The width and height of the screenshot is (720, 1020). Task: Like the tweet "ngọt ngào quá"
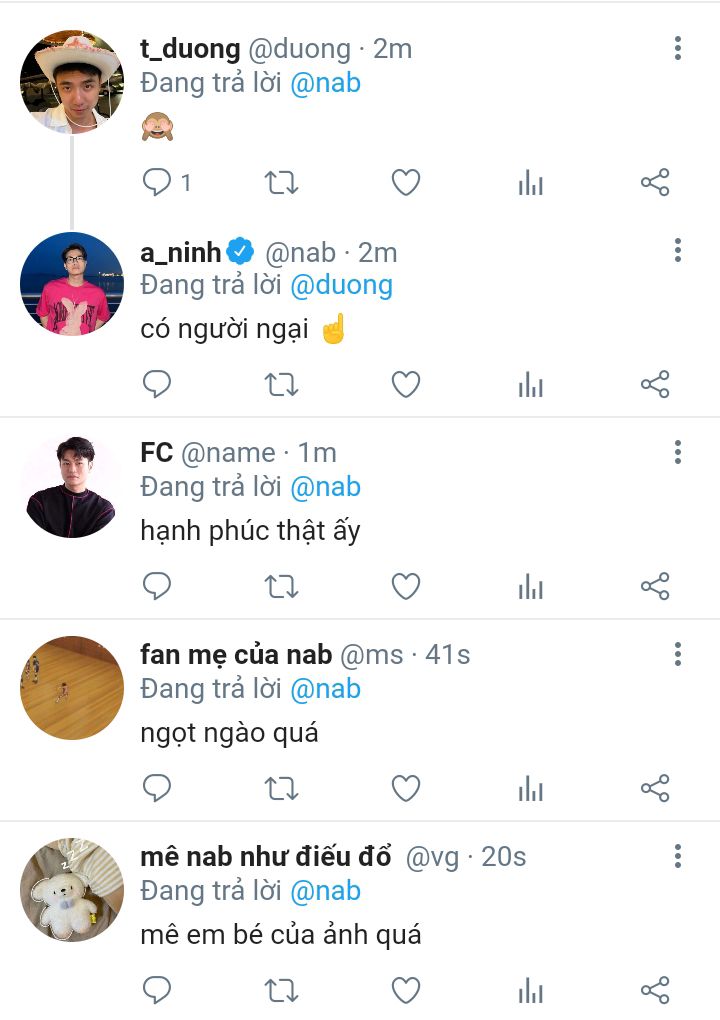(405, 788)
